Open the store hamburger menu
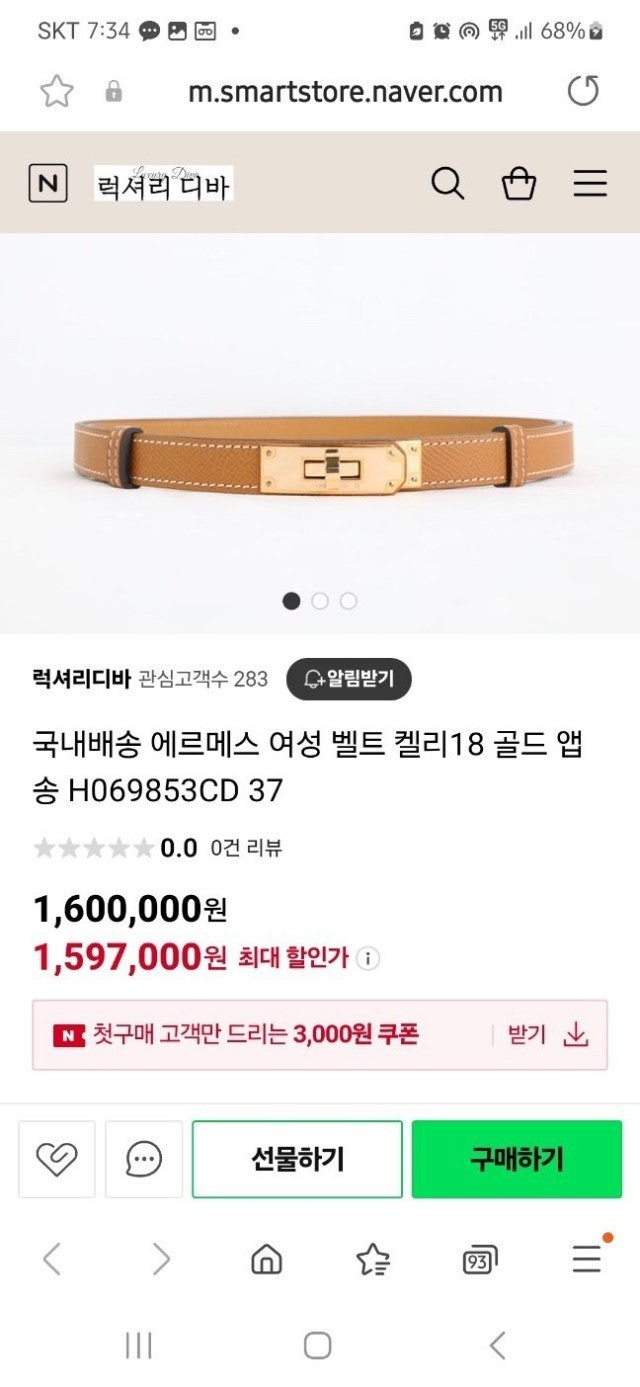 (x=590, y=184)
